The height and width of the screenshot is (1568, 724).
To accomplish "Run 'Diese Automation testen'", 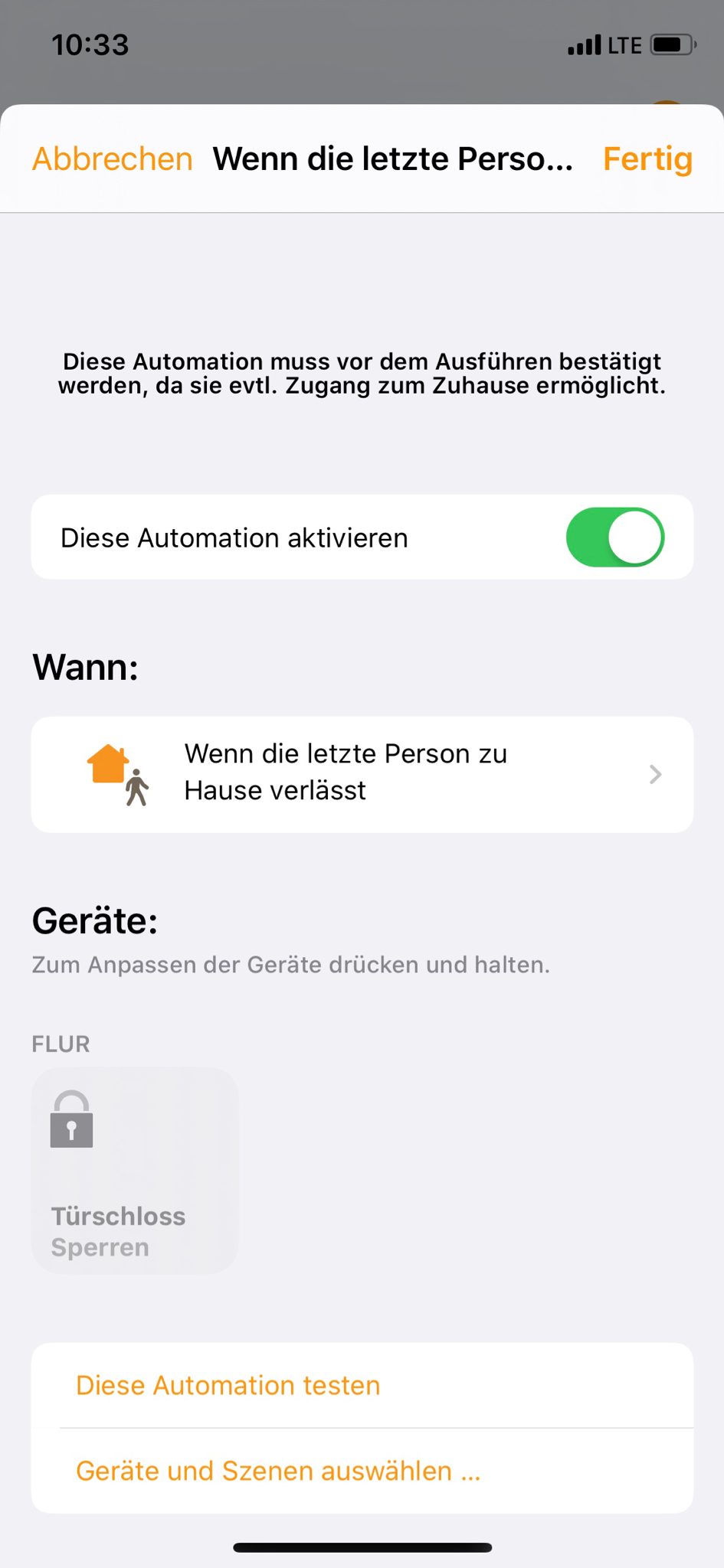I will coord(228,1385).
